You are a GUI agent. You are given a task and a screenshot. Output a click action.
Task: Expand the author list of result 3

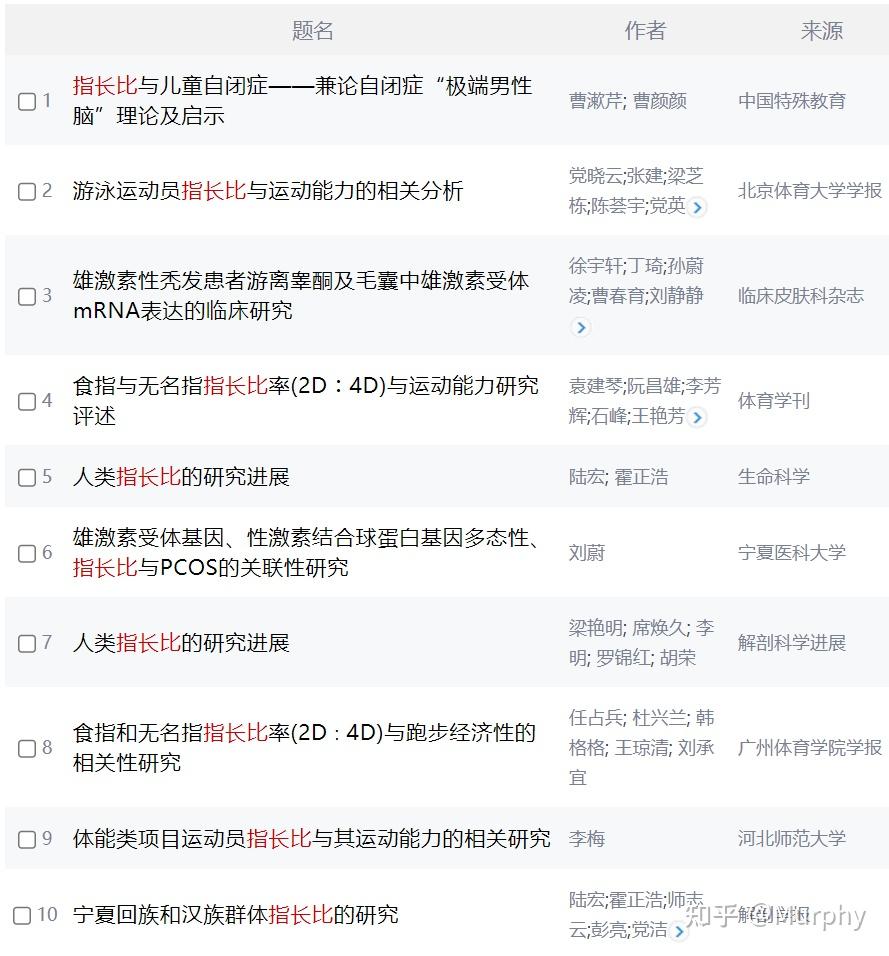click(x=581, y=327)
